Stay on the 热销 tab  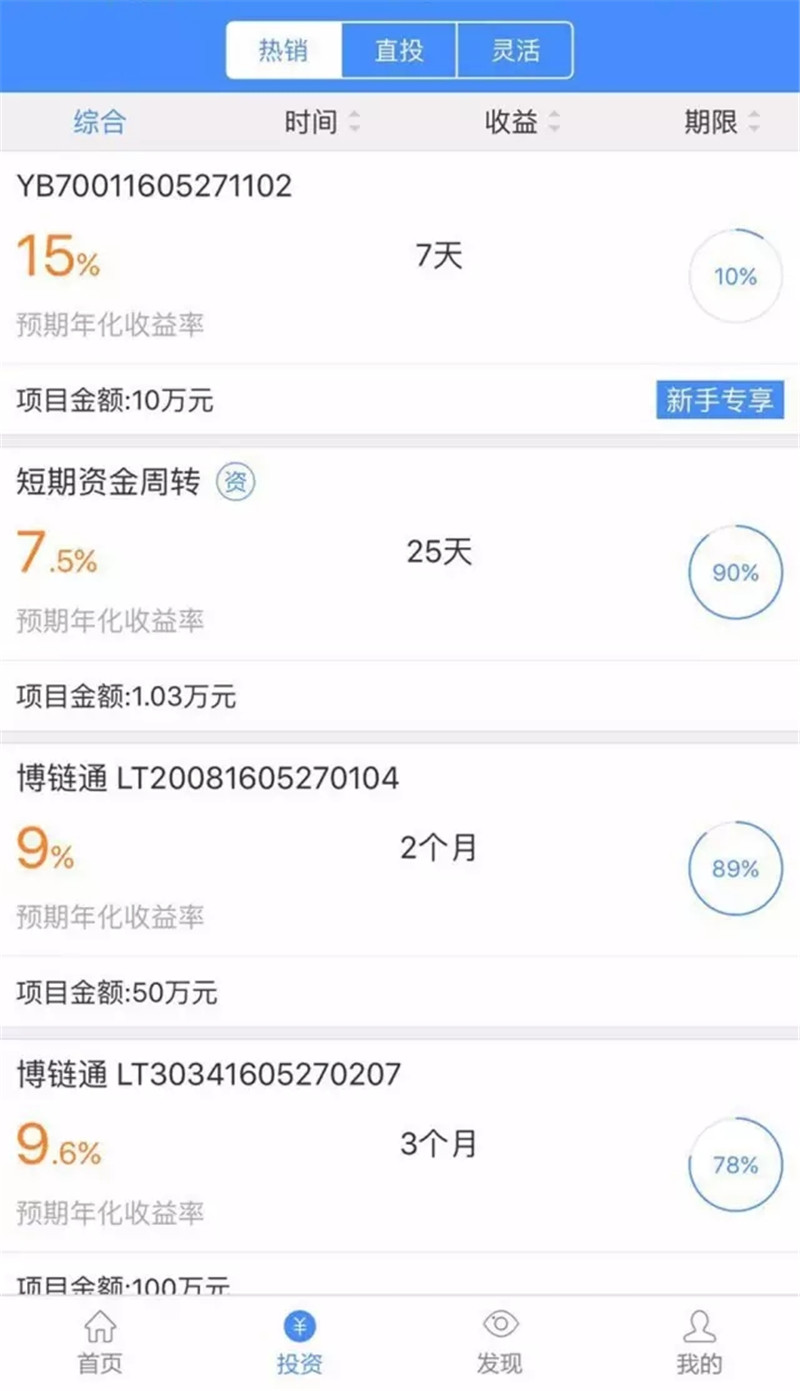click(282, 50)
